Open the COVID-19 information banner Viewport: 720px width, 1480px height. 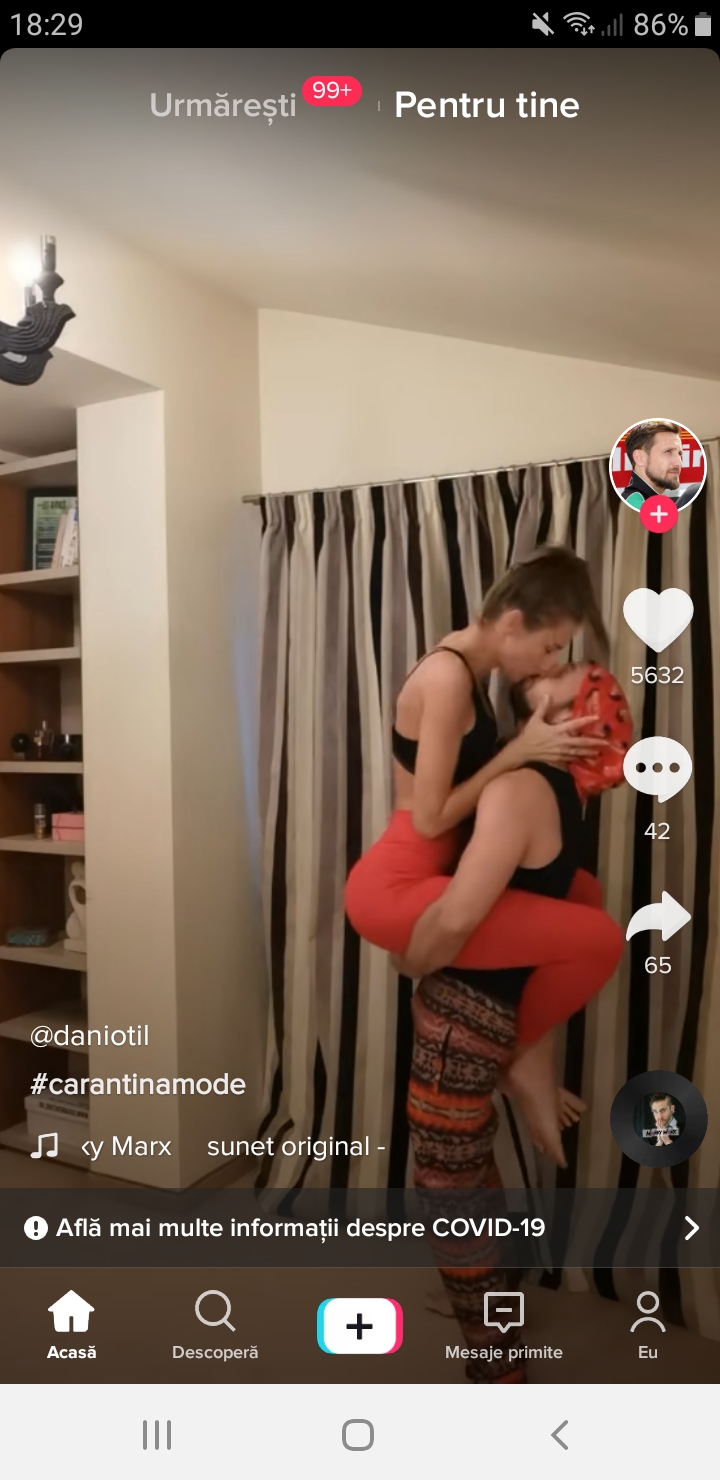pyautogui.click(x=360, y=1227)
